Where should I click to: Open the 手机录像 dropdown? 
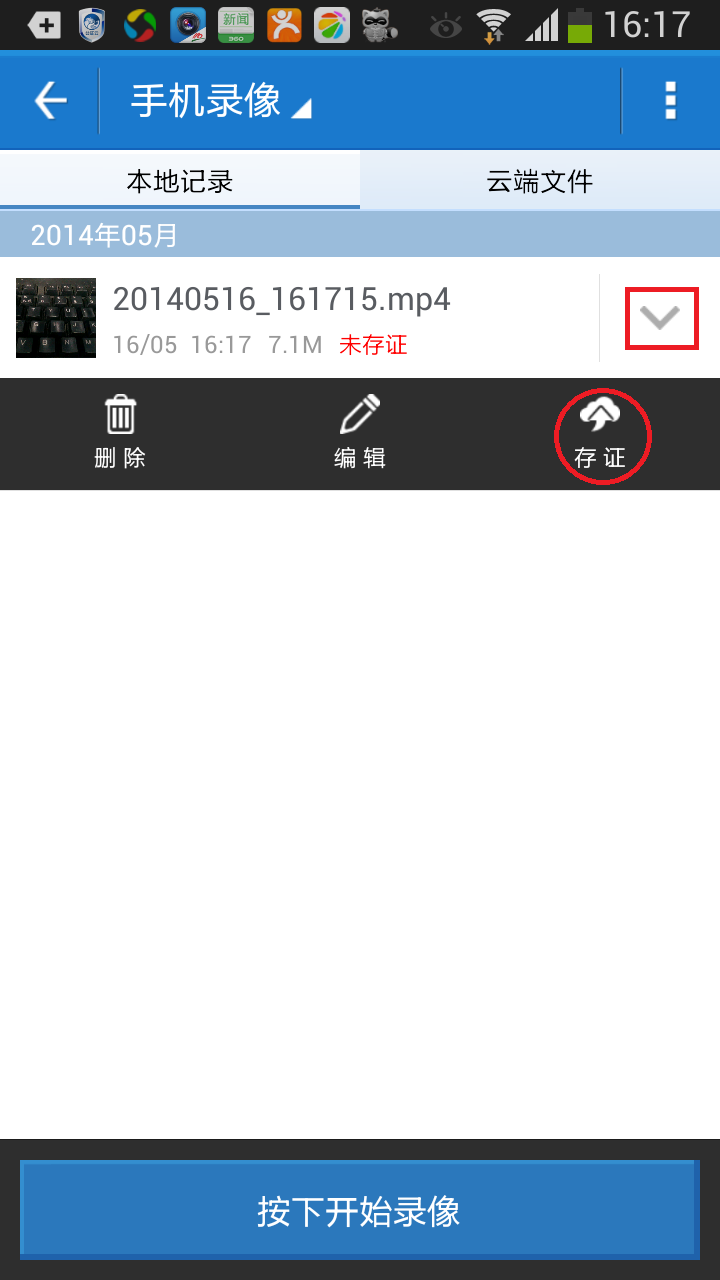tap(221, 101)
